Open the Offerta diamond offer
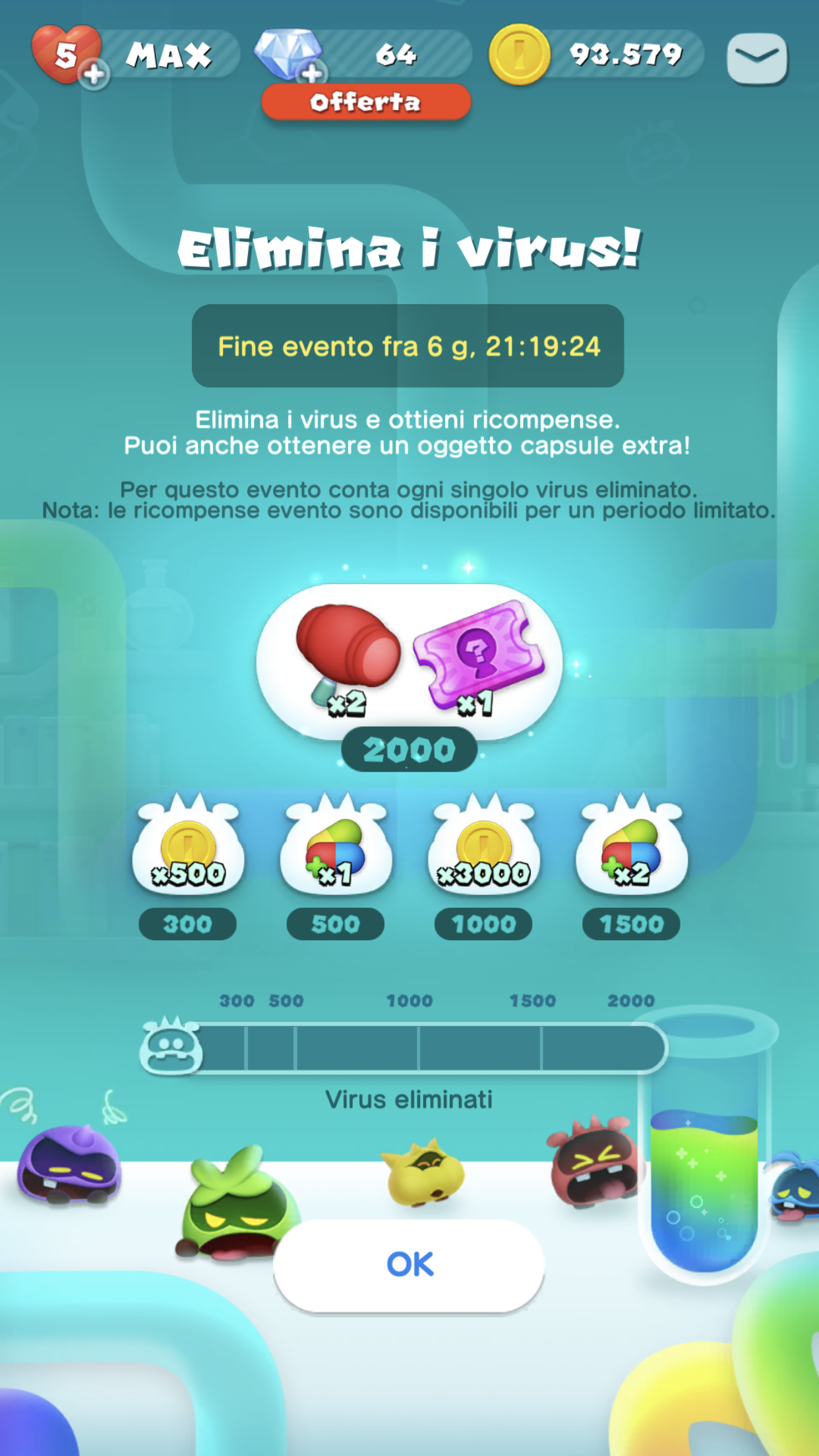This screenshot has width=819, height=1456. pyautogui.click(x=366, y=102)
